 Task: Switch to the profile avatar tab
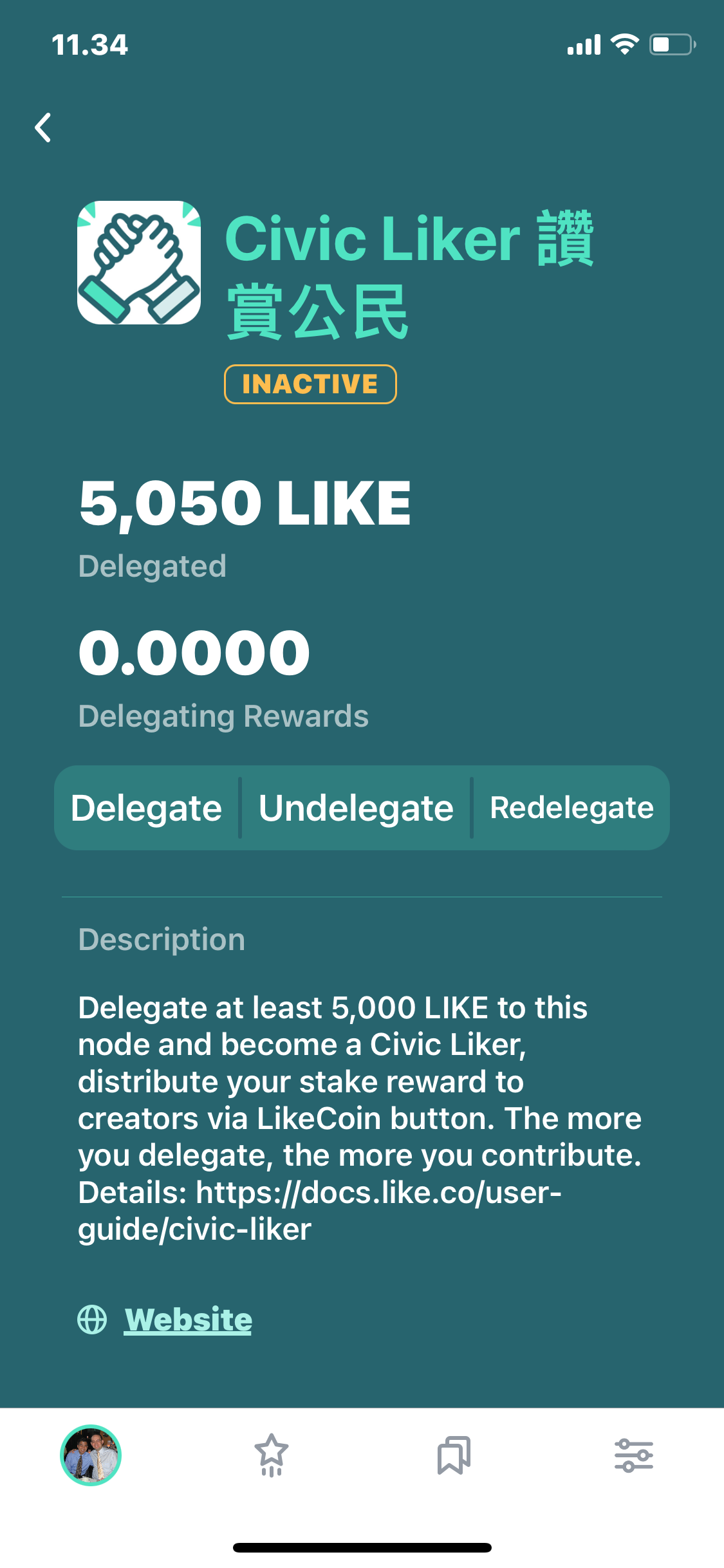pyautogui.click(x=91, y=1455)
